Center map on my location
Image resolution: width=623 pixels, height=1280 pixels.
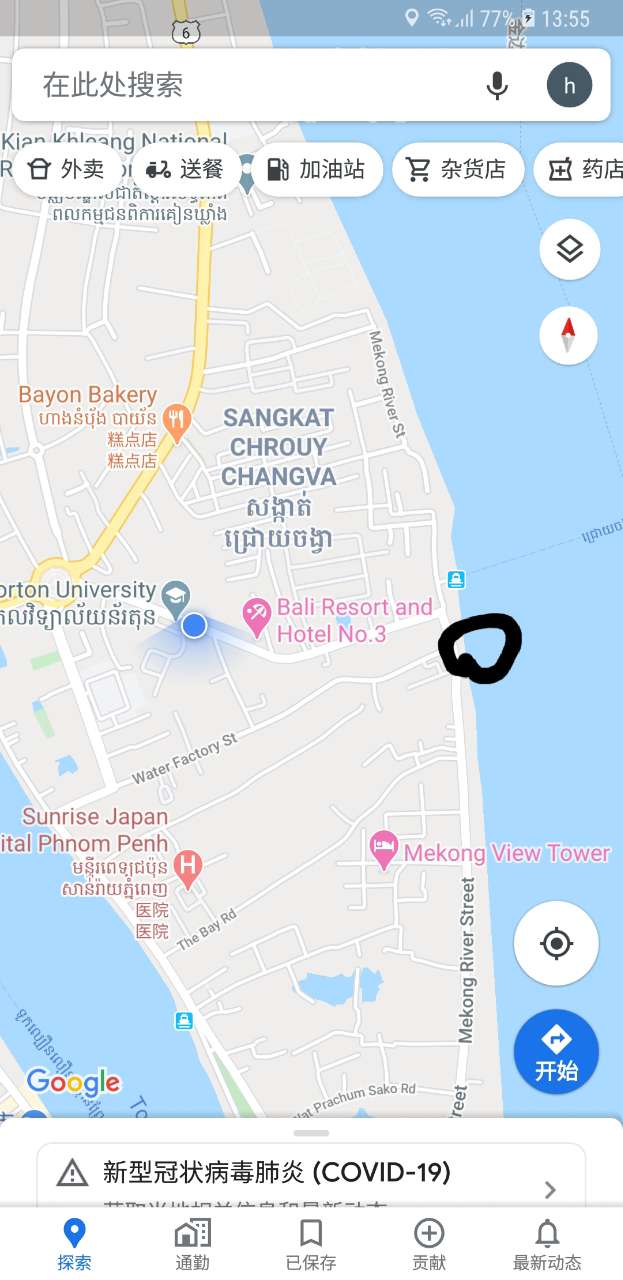point(556,943)
